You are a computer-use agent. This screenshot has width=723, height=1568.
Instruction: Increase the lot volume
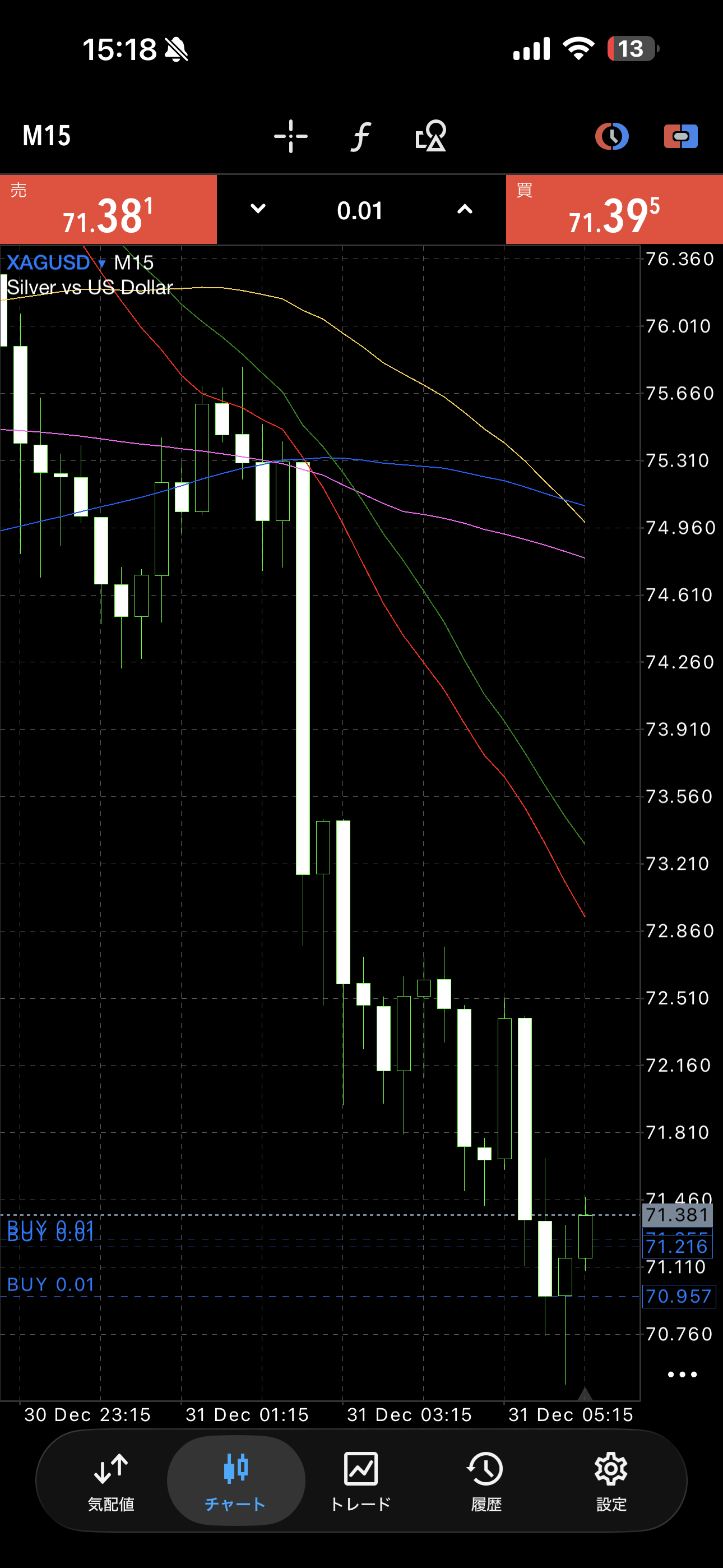(465, 209)
